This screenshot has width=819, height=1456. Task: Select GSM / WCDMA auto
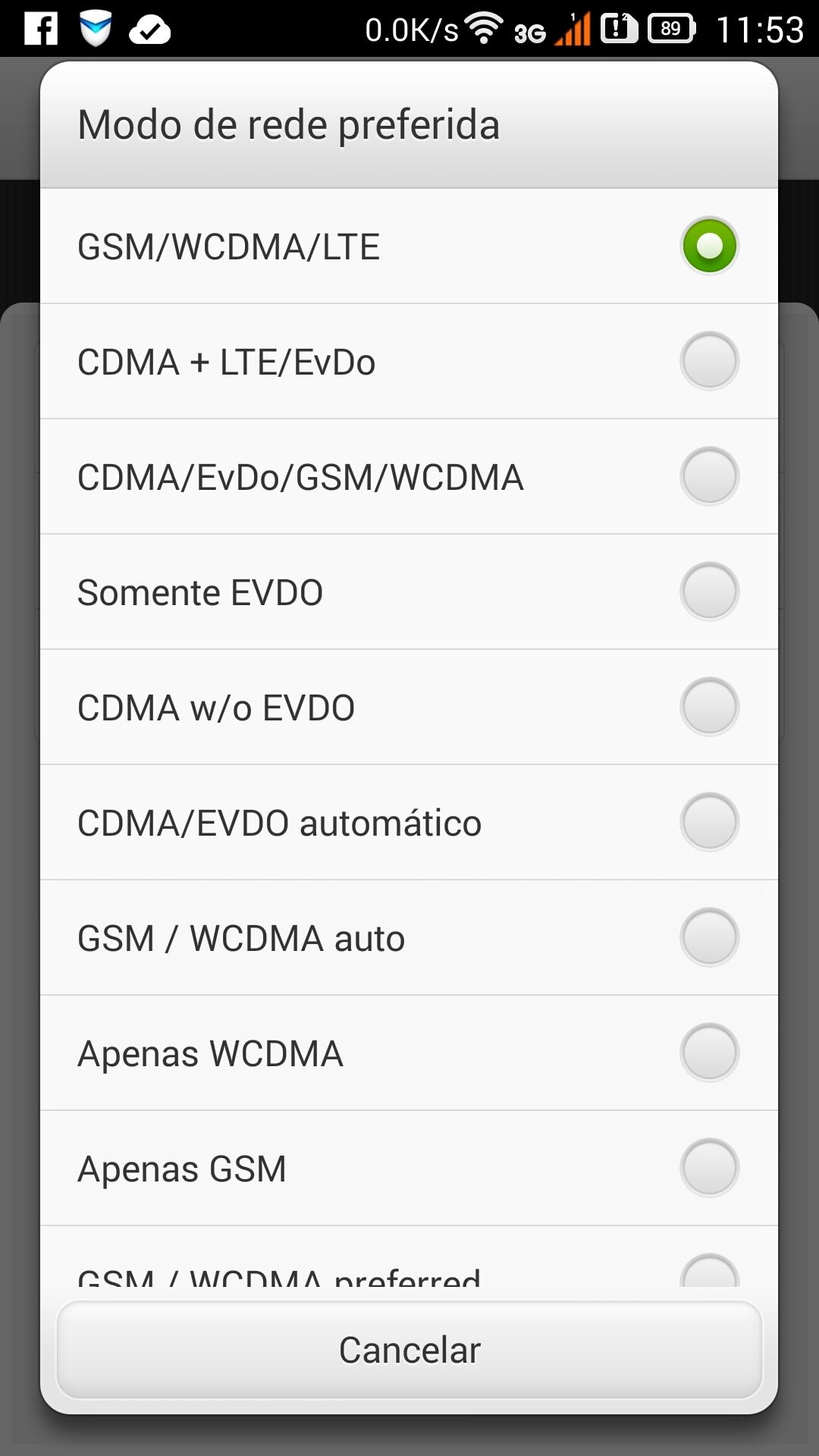click(409, 938)
